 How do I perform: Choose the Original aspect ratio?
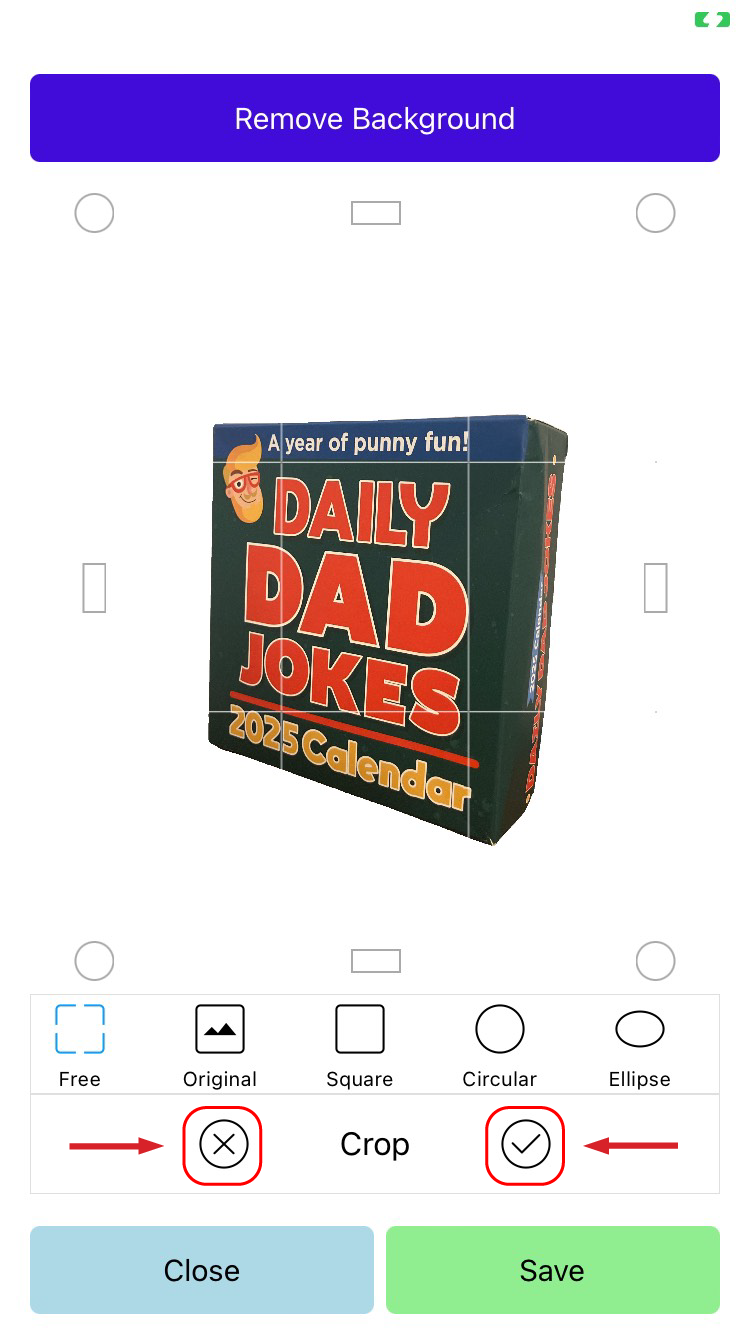point(220,1044)
